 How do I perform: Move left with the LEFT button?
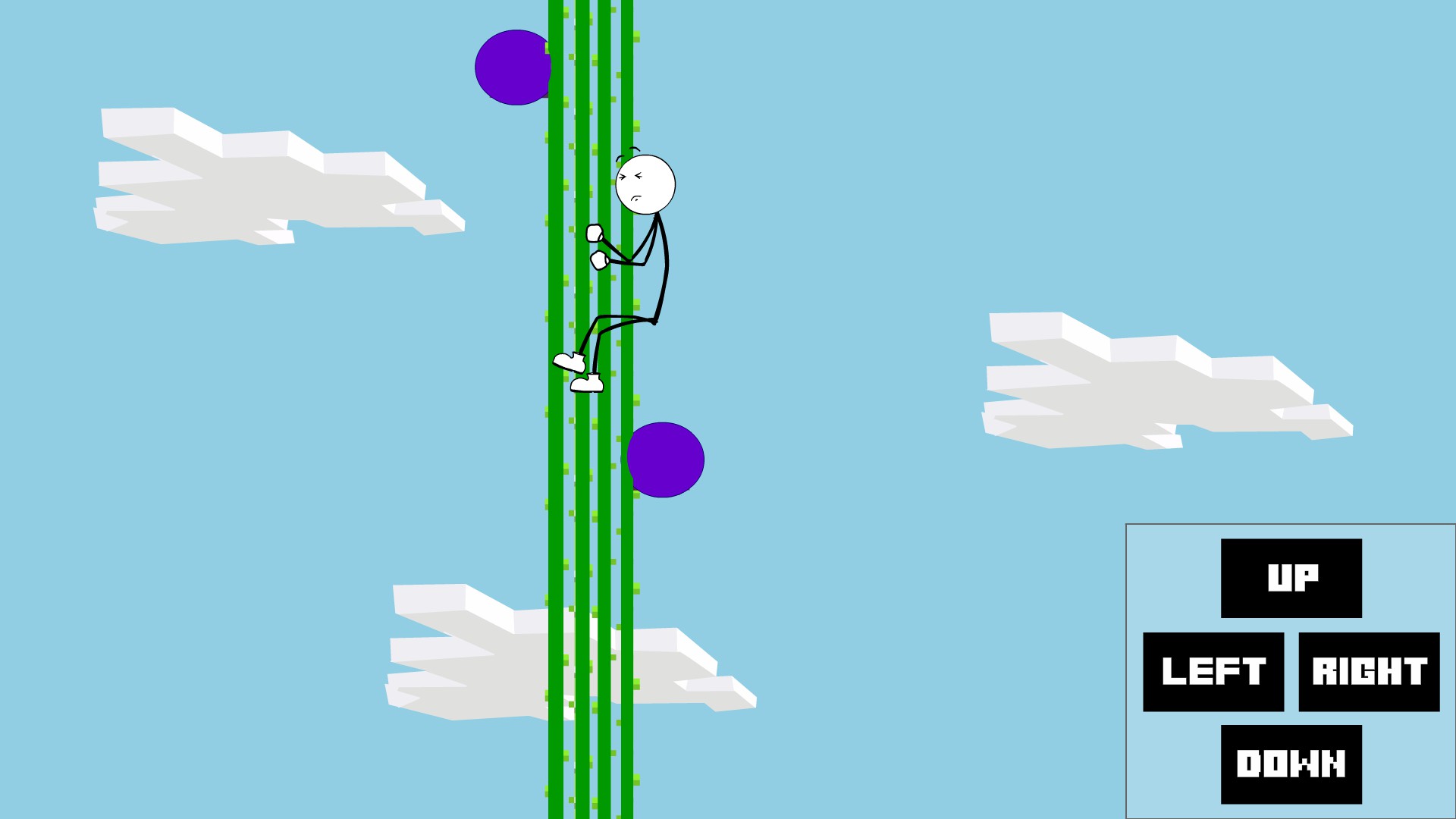click(1213, 671)
